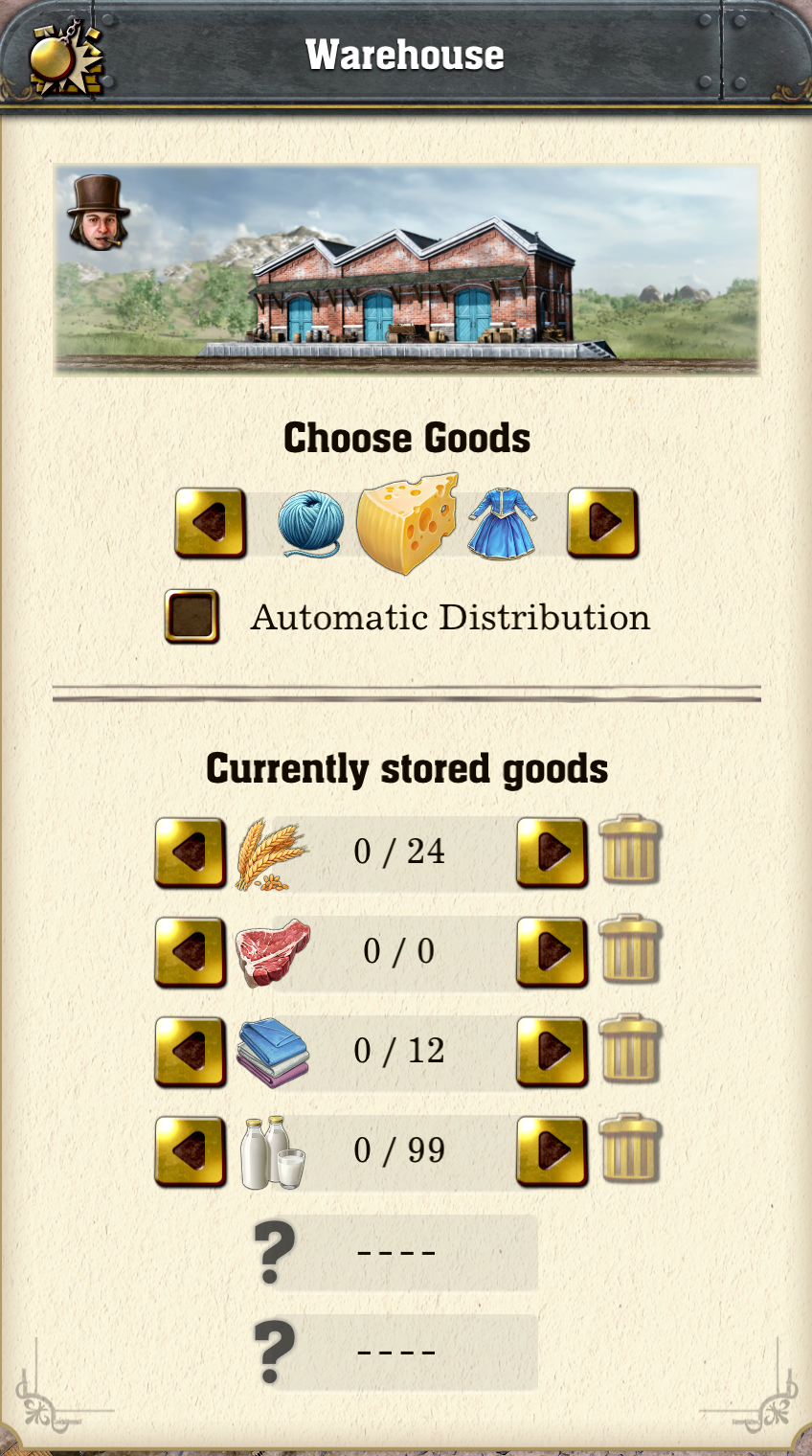Discard wheat using its trash can
812x1456 pixels.
click(630, 850)
